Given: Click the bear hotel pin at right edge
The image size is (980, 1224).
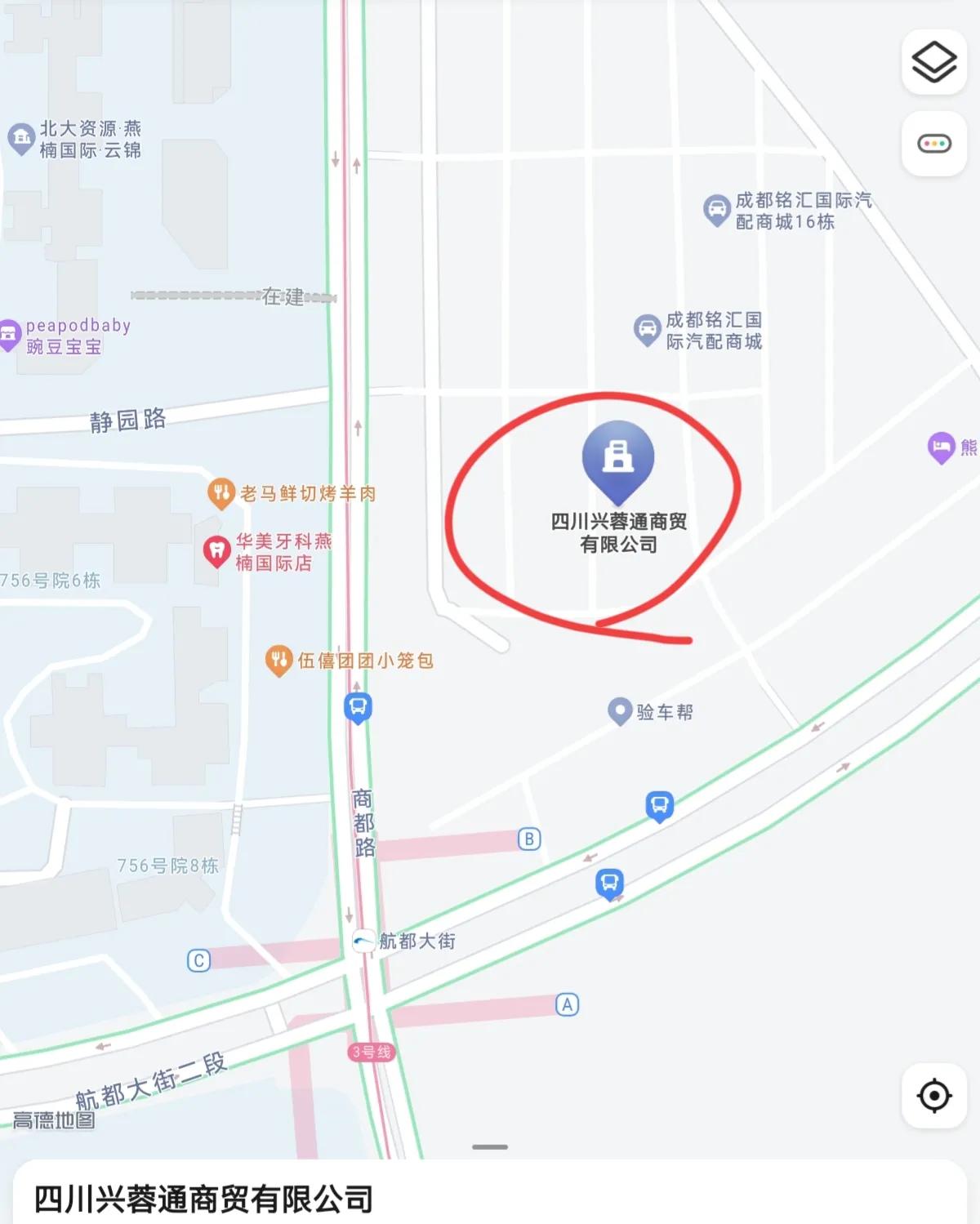Looking at the screenshot, I should [x=940, y=447].
